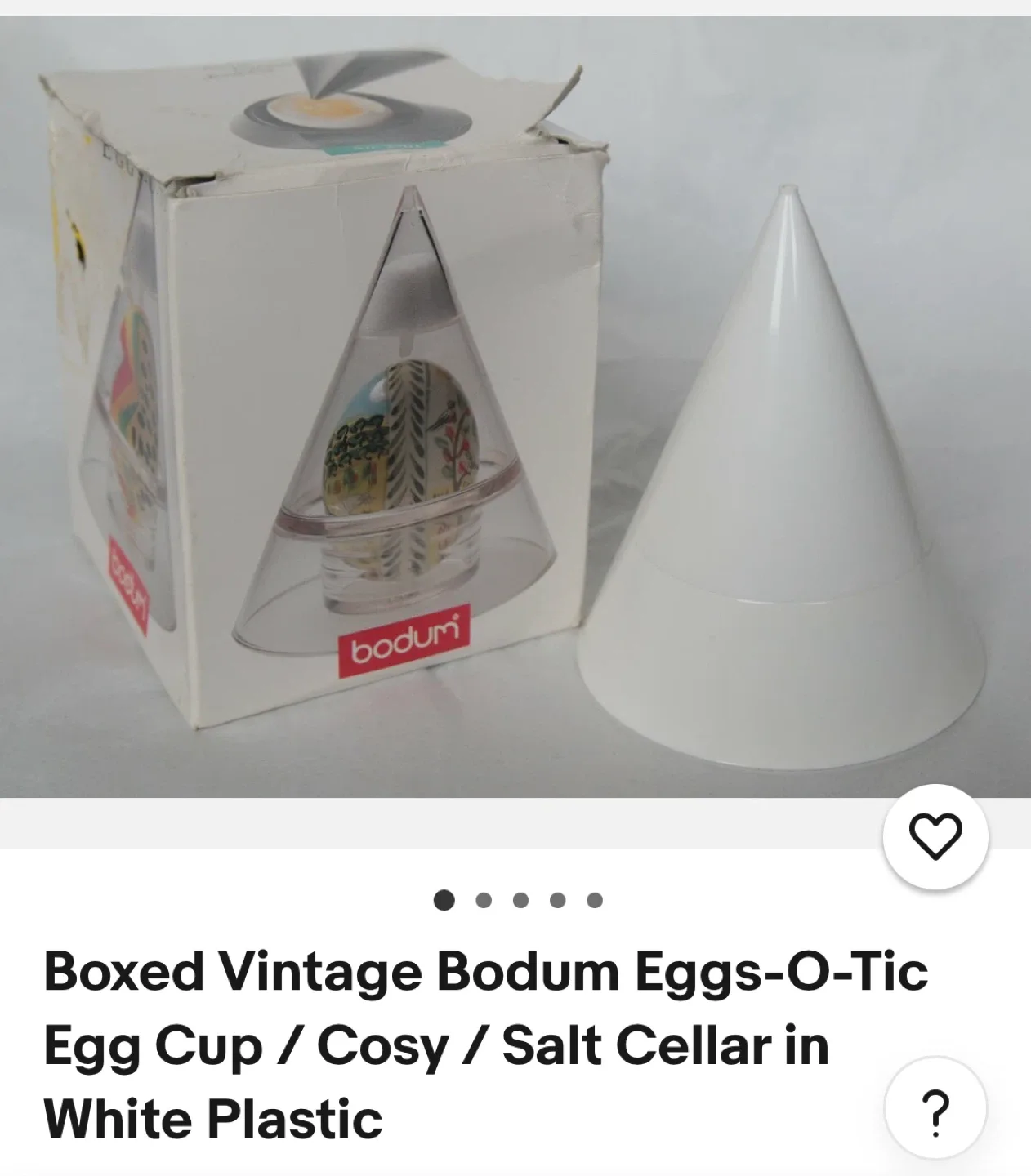Click "Egg Cup / Cosy / Salt Cellar" text

coord(437,1042)
